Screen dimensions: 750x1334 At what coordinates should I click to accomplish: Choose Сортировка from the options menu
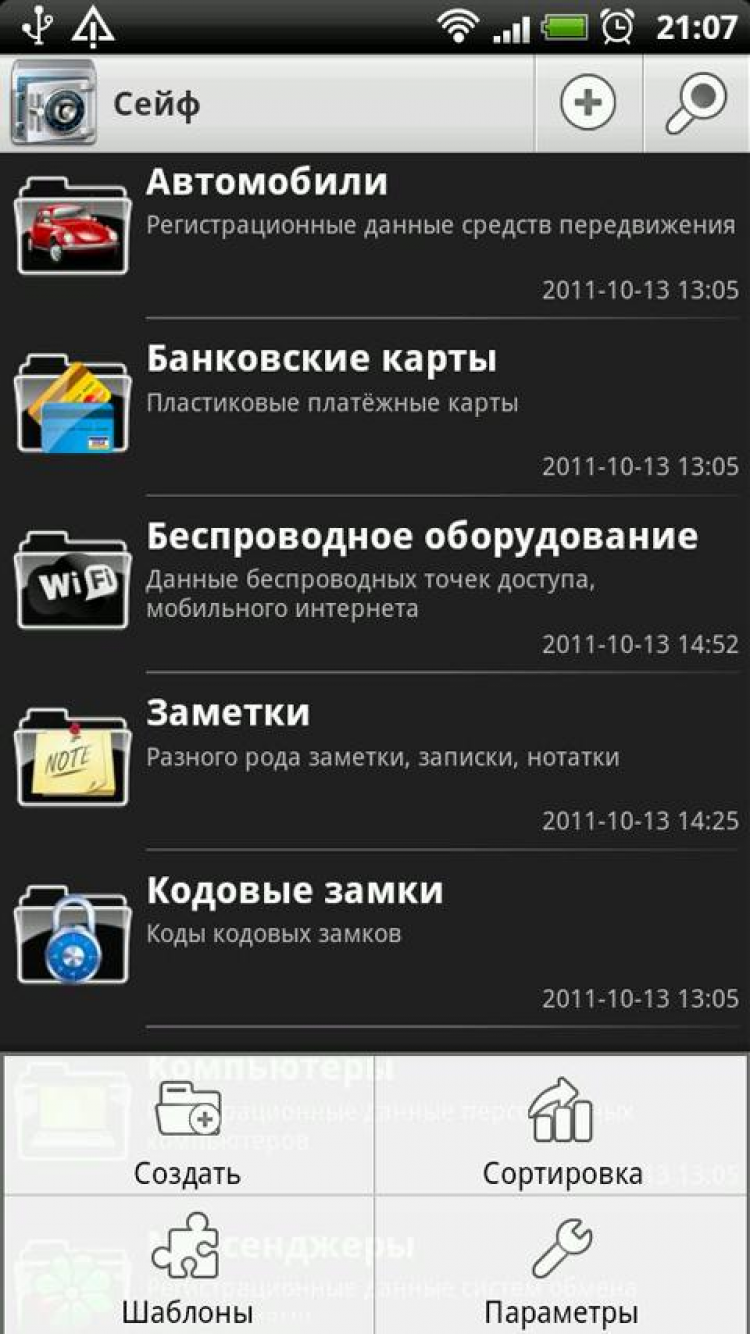click(x=562, y=1128)
